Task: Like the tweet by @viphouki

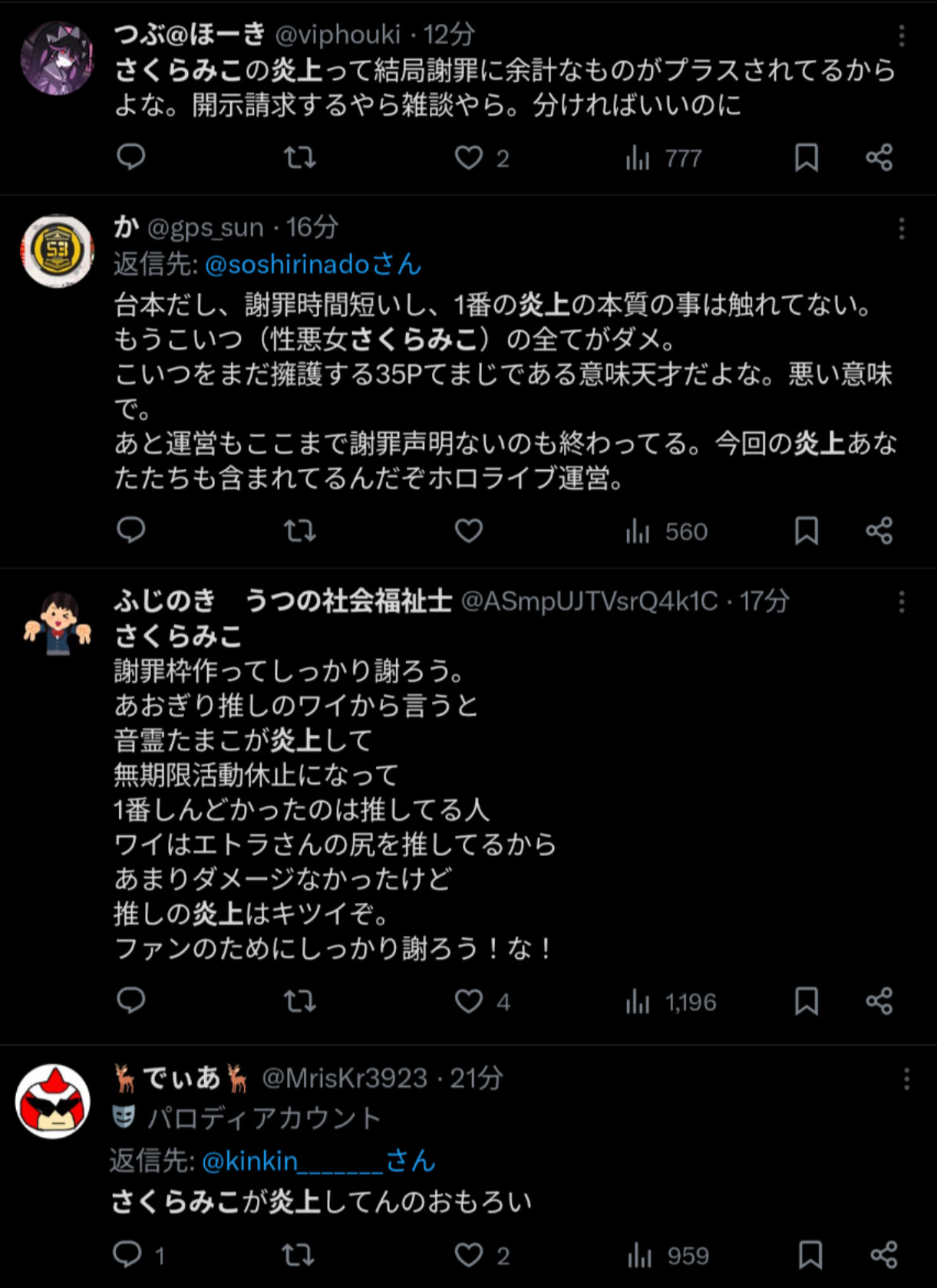Action: point(468,158)
